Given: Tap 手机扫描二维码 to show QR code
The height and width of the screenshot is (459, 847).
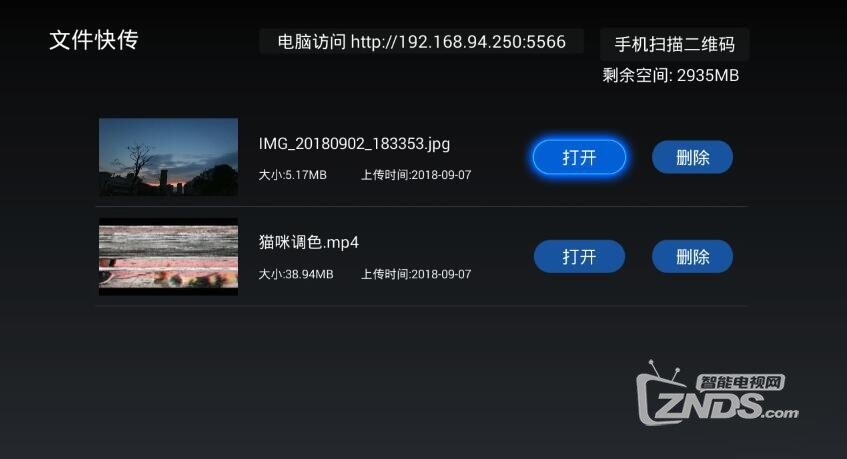Looking at the screenshot, I should coord(674,44).
